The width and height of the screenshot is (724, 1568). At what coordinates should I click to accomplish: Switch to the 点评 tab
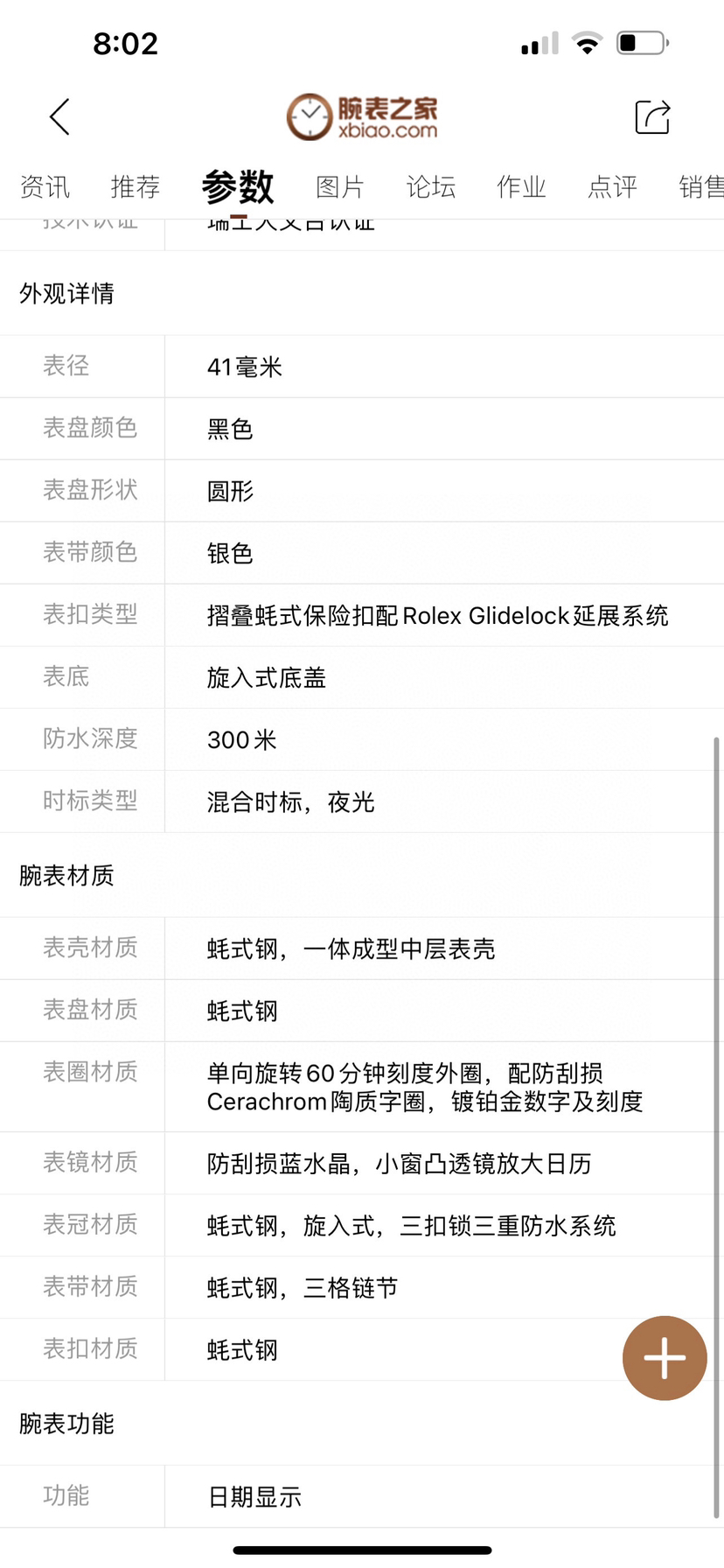tap(613, 187)
